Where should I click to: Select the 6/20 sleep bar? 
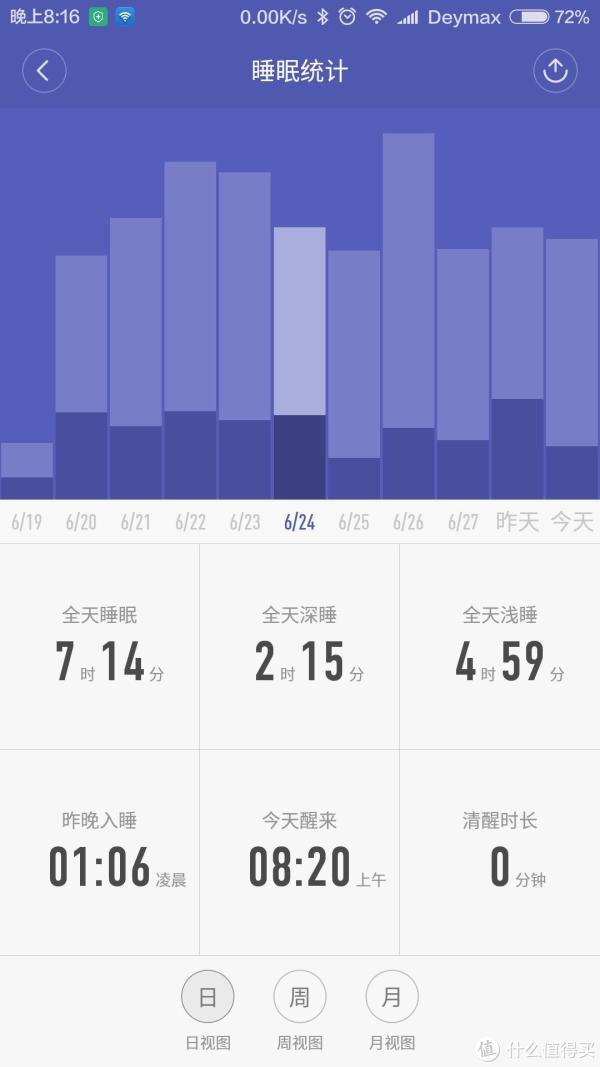pyautogui.click(x=81, y=378)
